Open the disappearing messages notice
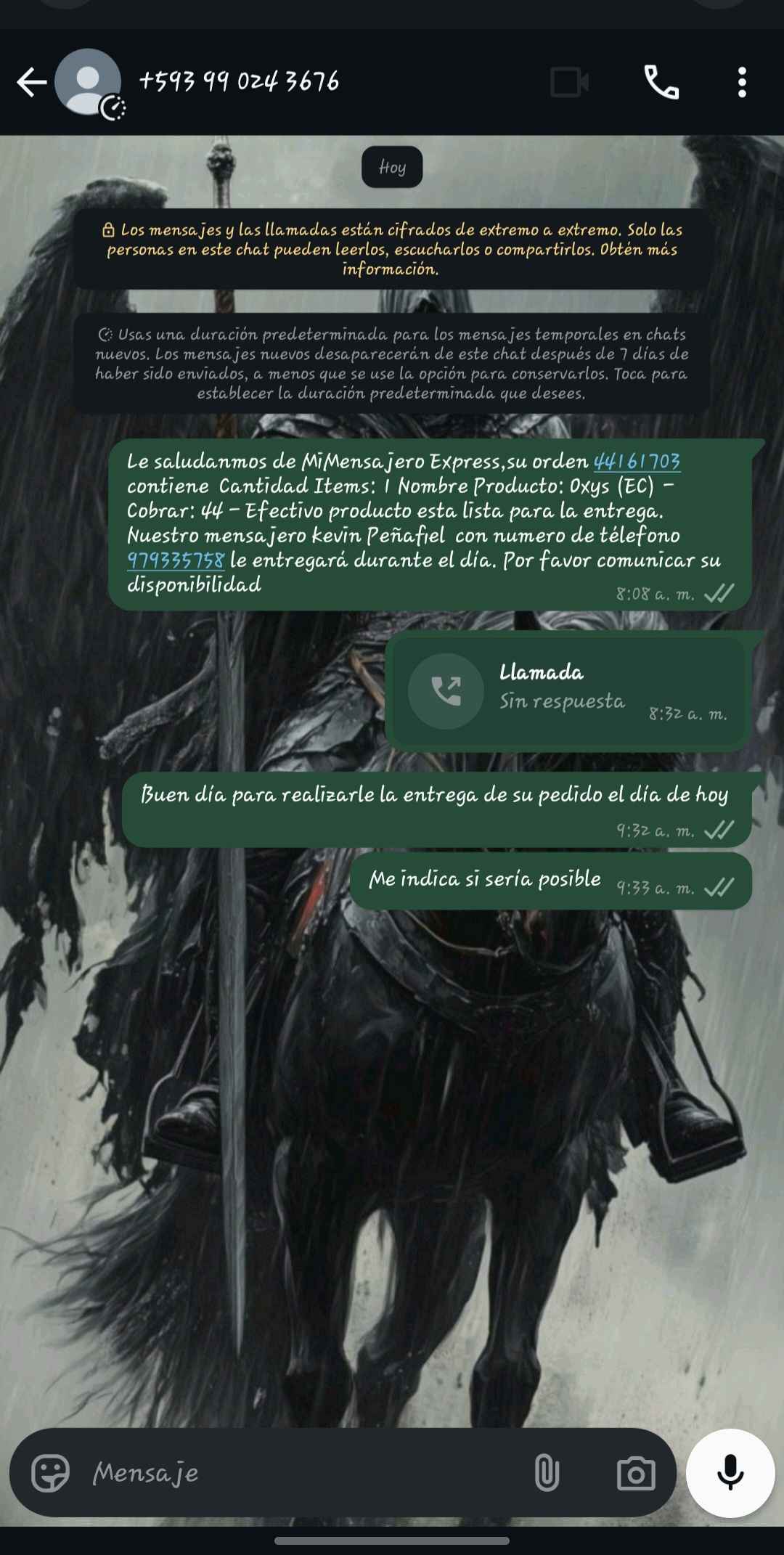Viewport: 784px width, 1555px height. pos(392,364)
